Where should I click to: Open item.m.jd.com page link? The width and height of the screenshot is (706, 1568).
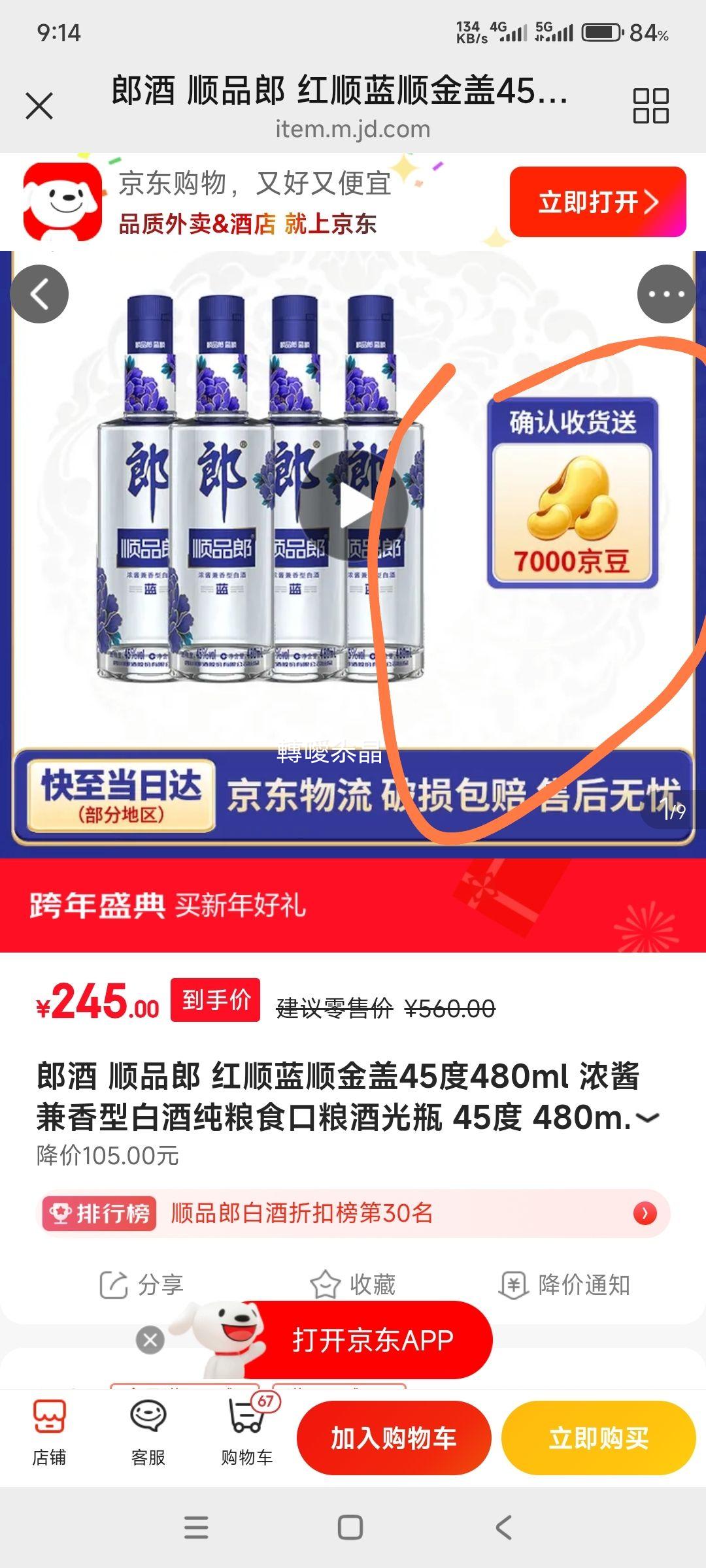pyautogui.click(x=353, y=129)
